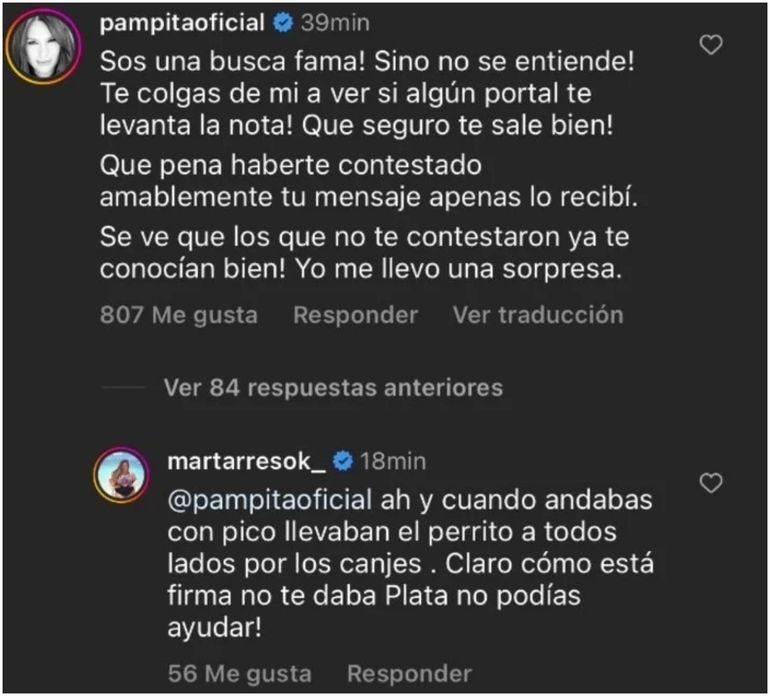770x696 pixels.
Task: Like pampitaoficial's comment with the heart
Action: (x=711, y=45)
